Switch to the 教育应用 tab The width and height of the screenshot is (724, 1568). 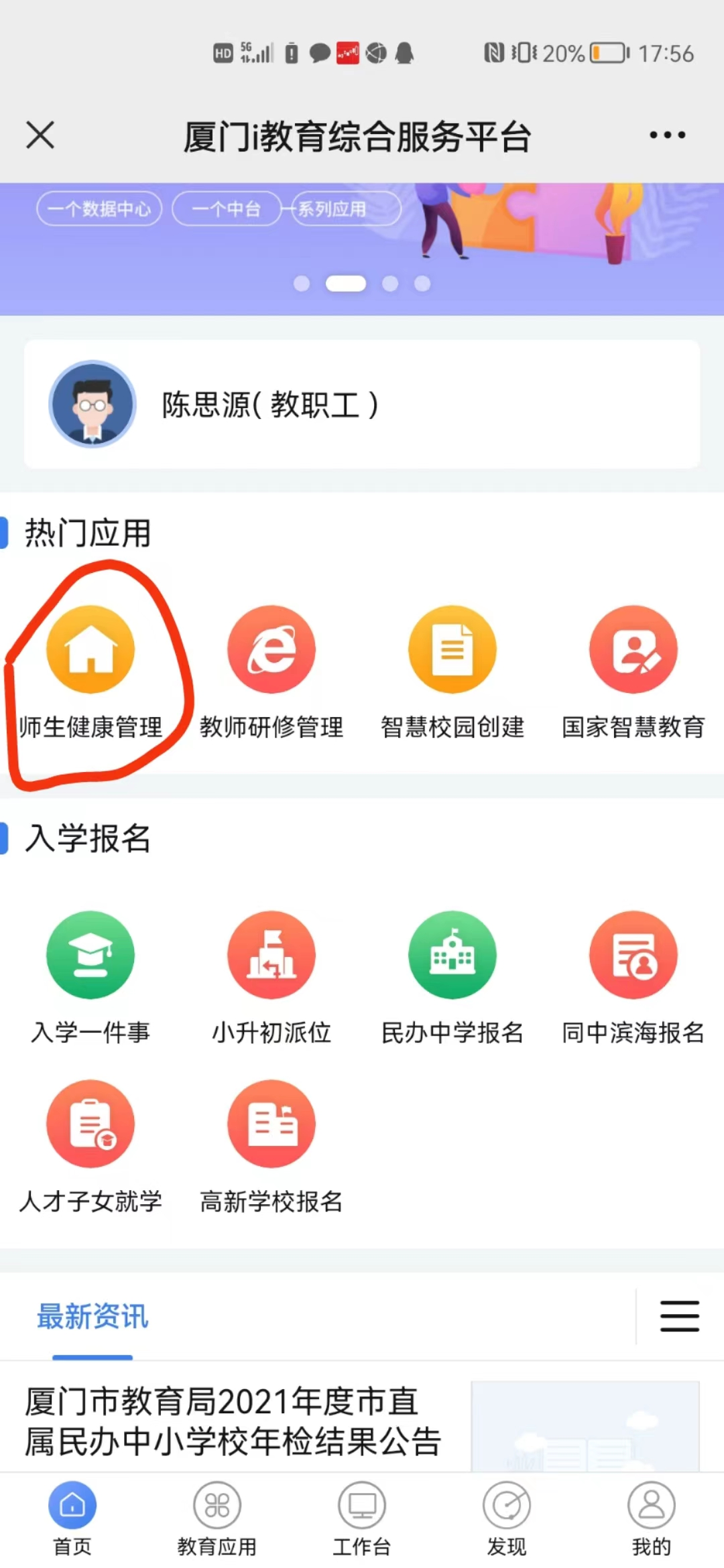coord(217,1518)
